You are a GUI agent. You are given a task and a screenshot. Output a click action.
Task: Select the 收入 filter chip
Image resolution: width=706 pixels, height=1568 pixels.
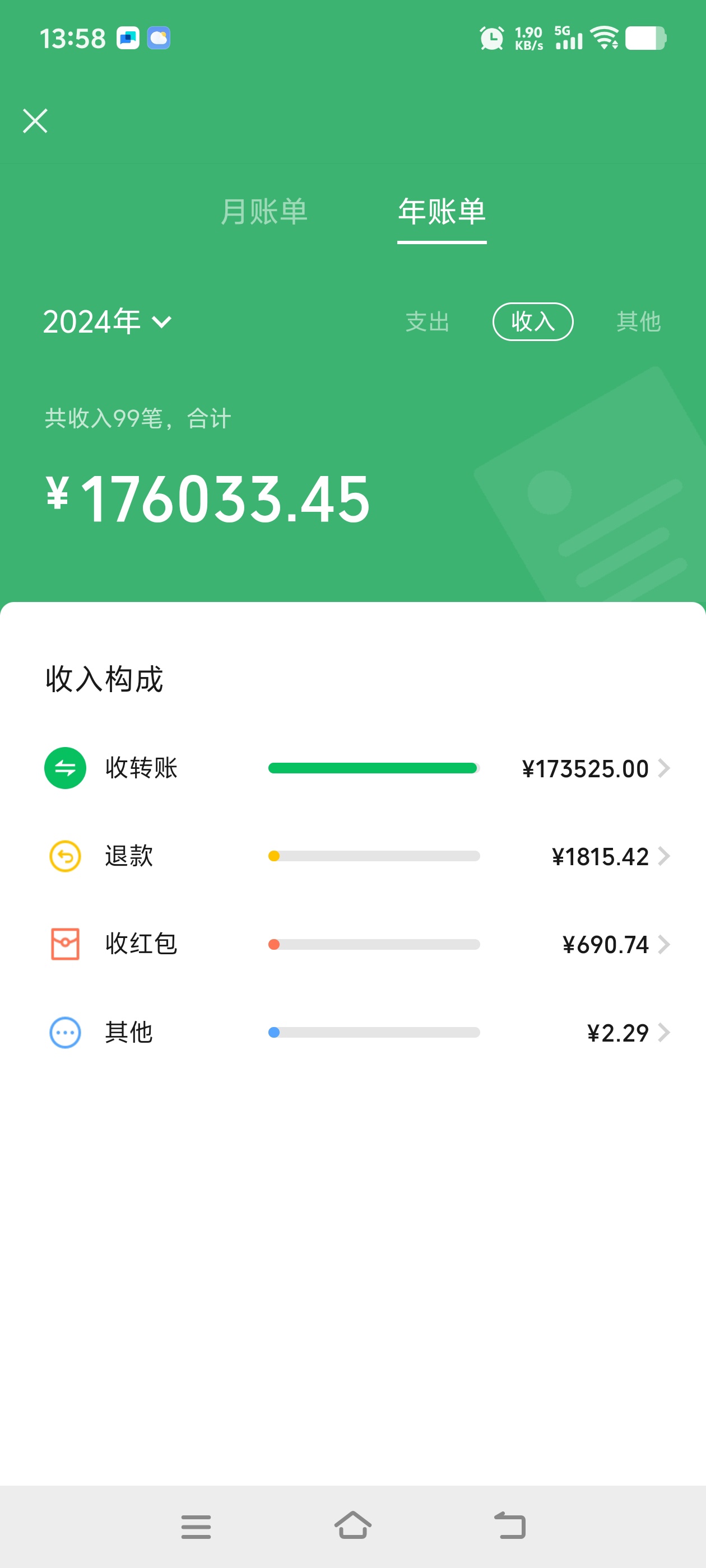click(532, 321)
